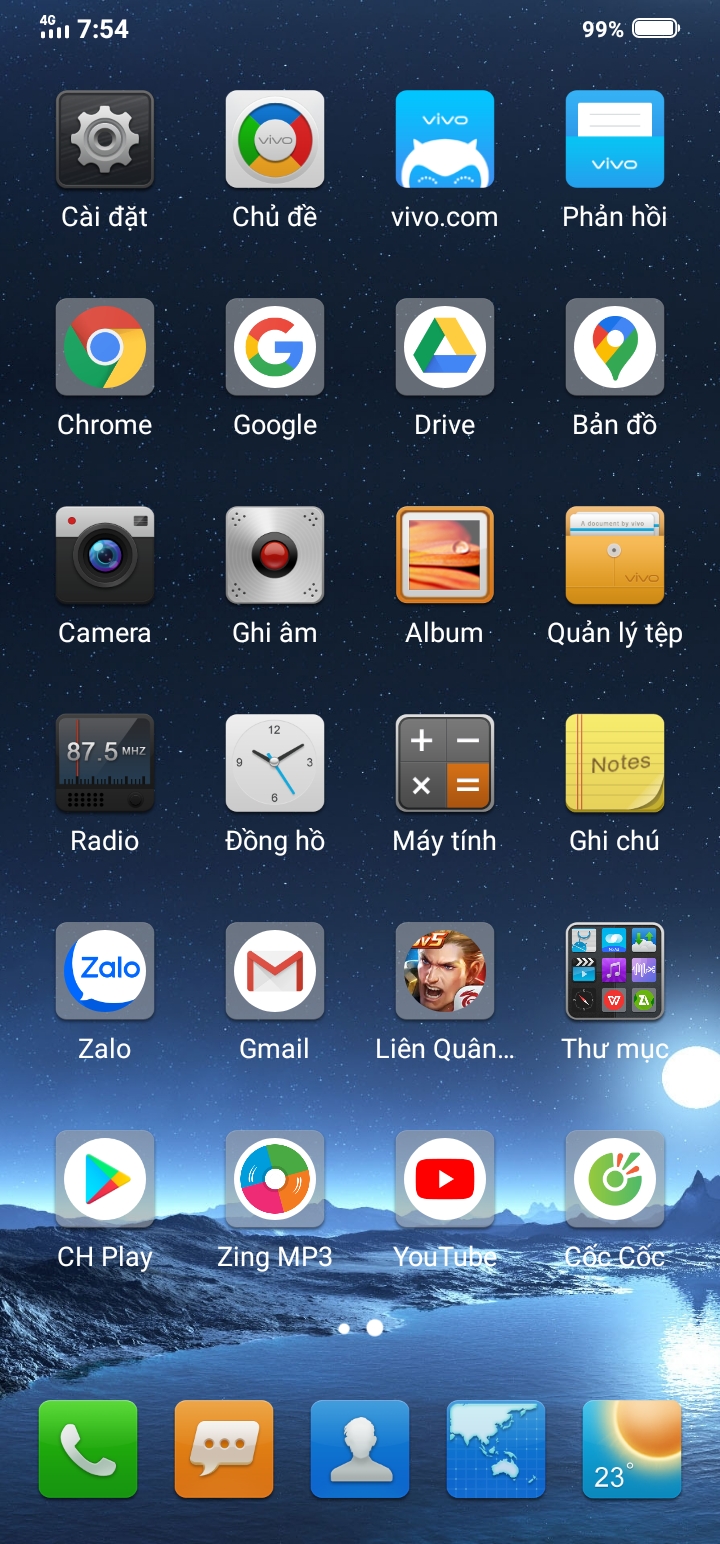Expand the Thư mục folder
The width and height of the screenshot is (720, 1544).
click(615, 971)
